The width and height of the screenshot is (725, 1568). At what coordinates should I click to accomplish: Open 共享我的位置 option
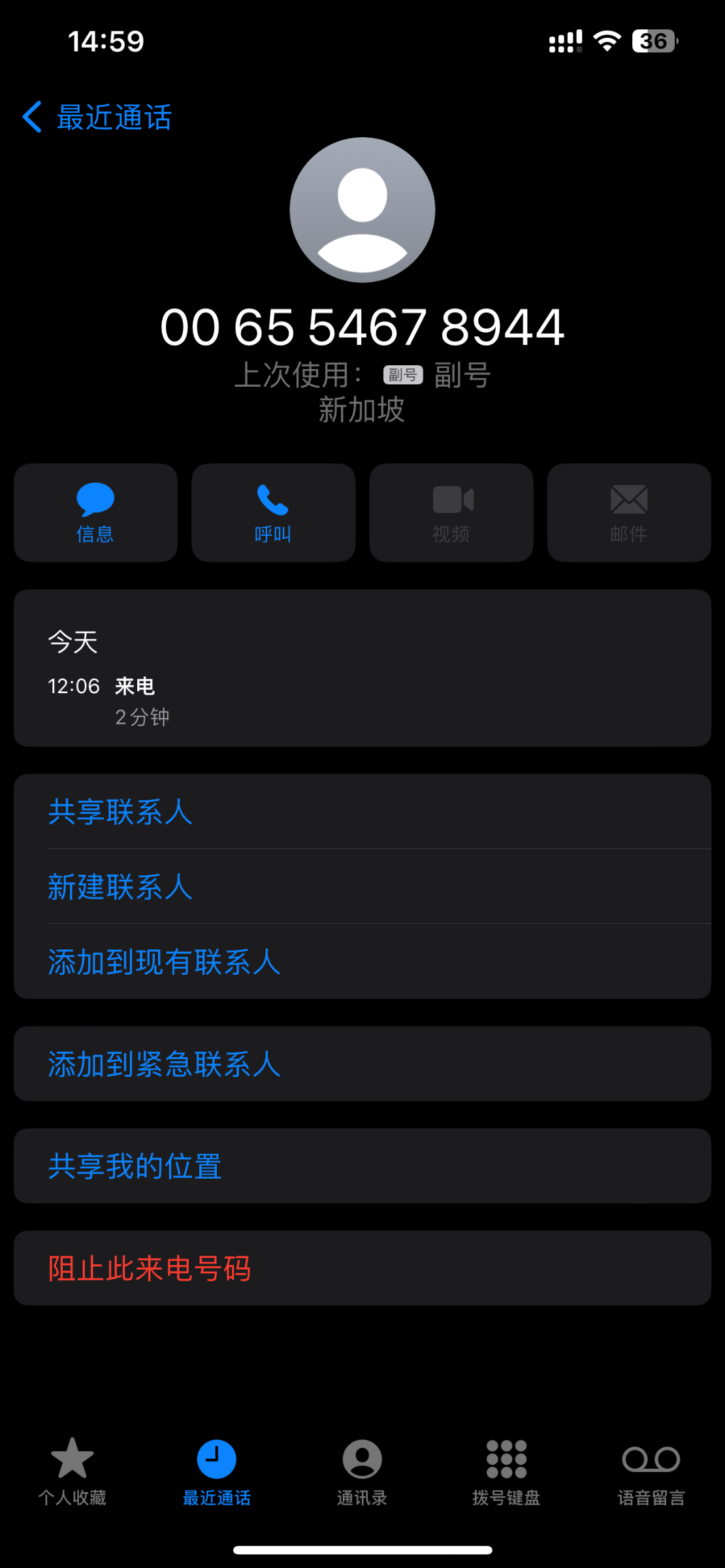pyautogui.click(x=362, y=1166)
